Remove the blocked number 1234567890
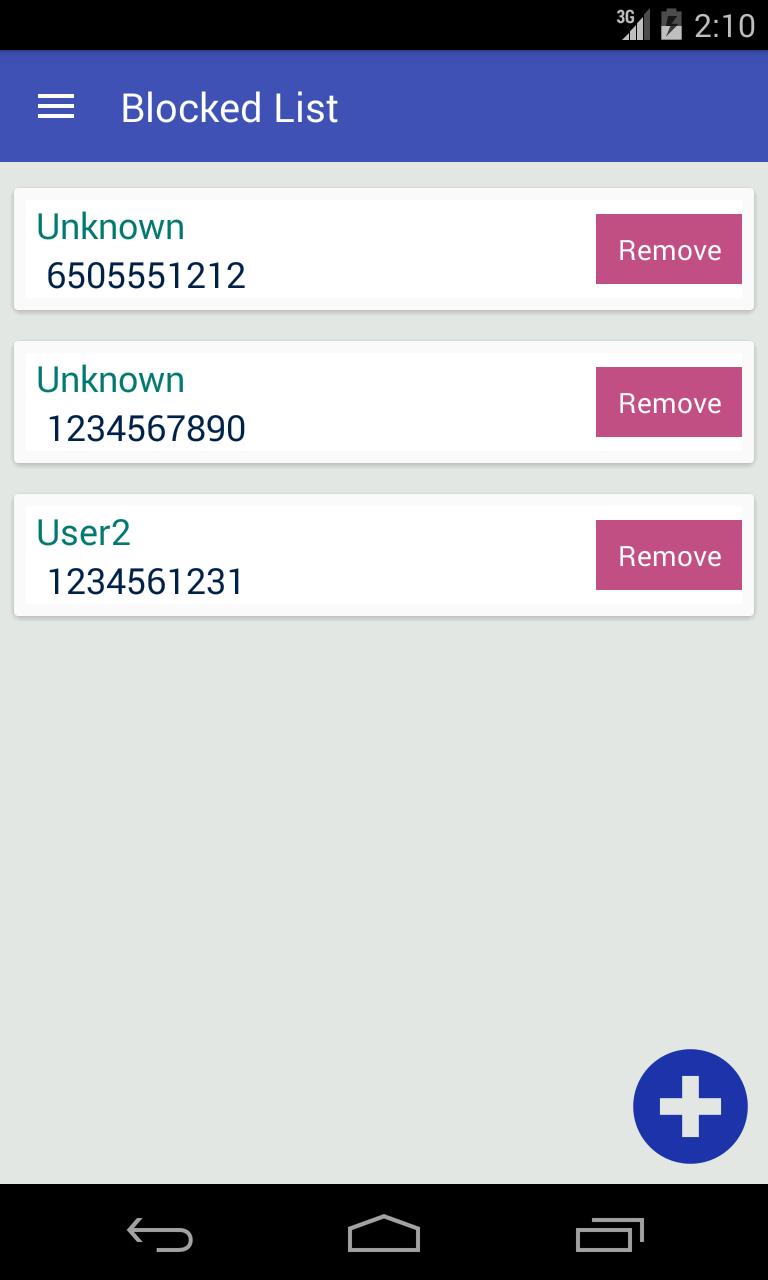768x1280 pixels. [x=668, y=402]
